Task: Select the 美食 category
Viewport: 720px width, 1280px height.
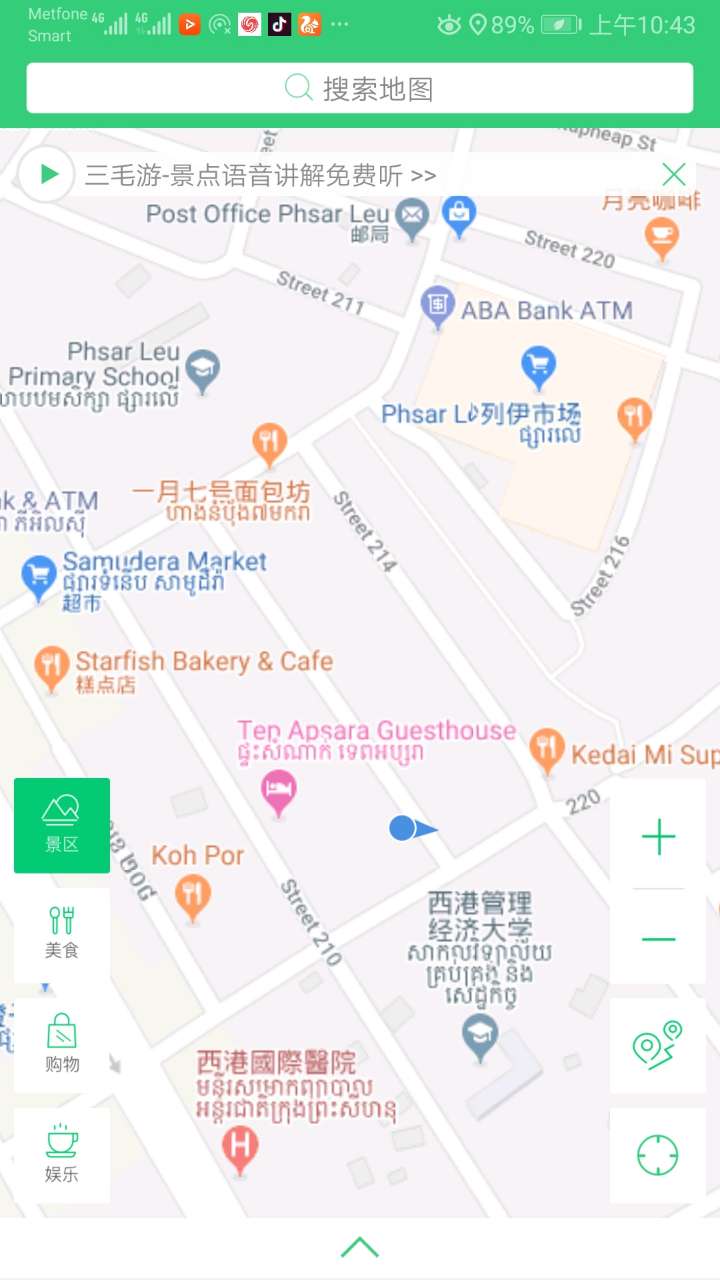Action: (x=62, y=933)
